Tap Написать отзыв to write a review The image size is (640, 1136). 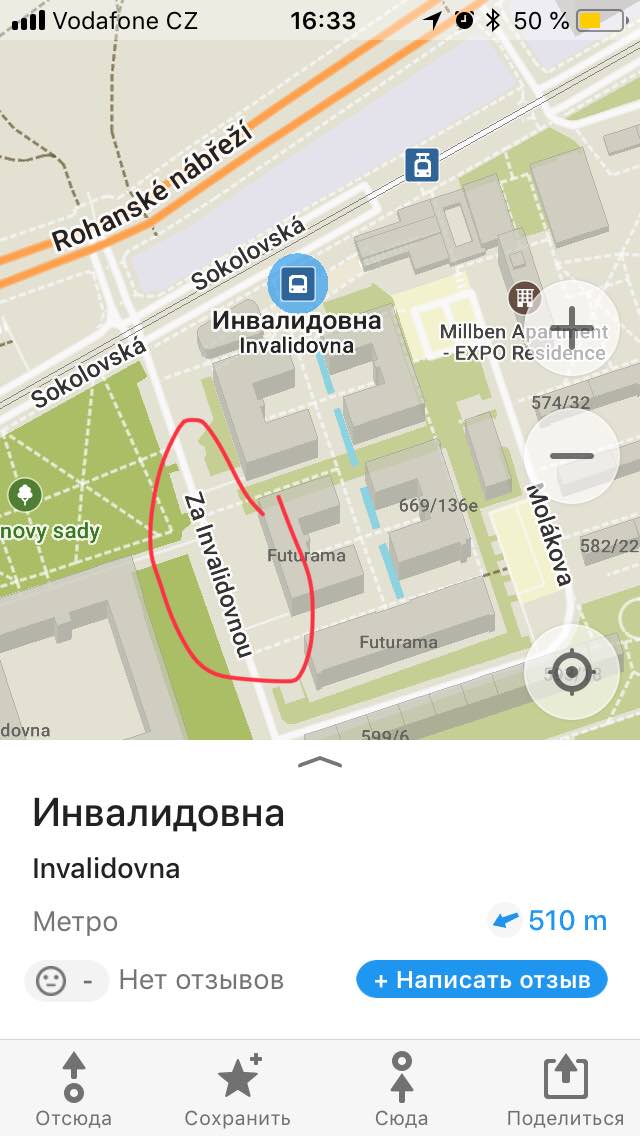click(x=482, y=980)
